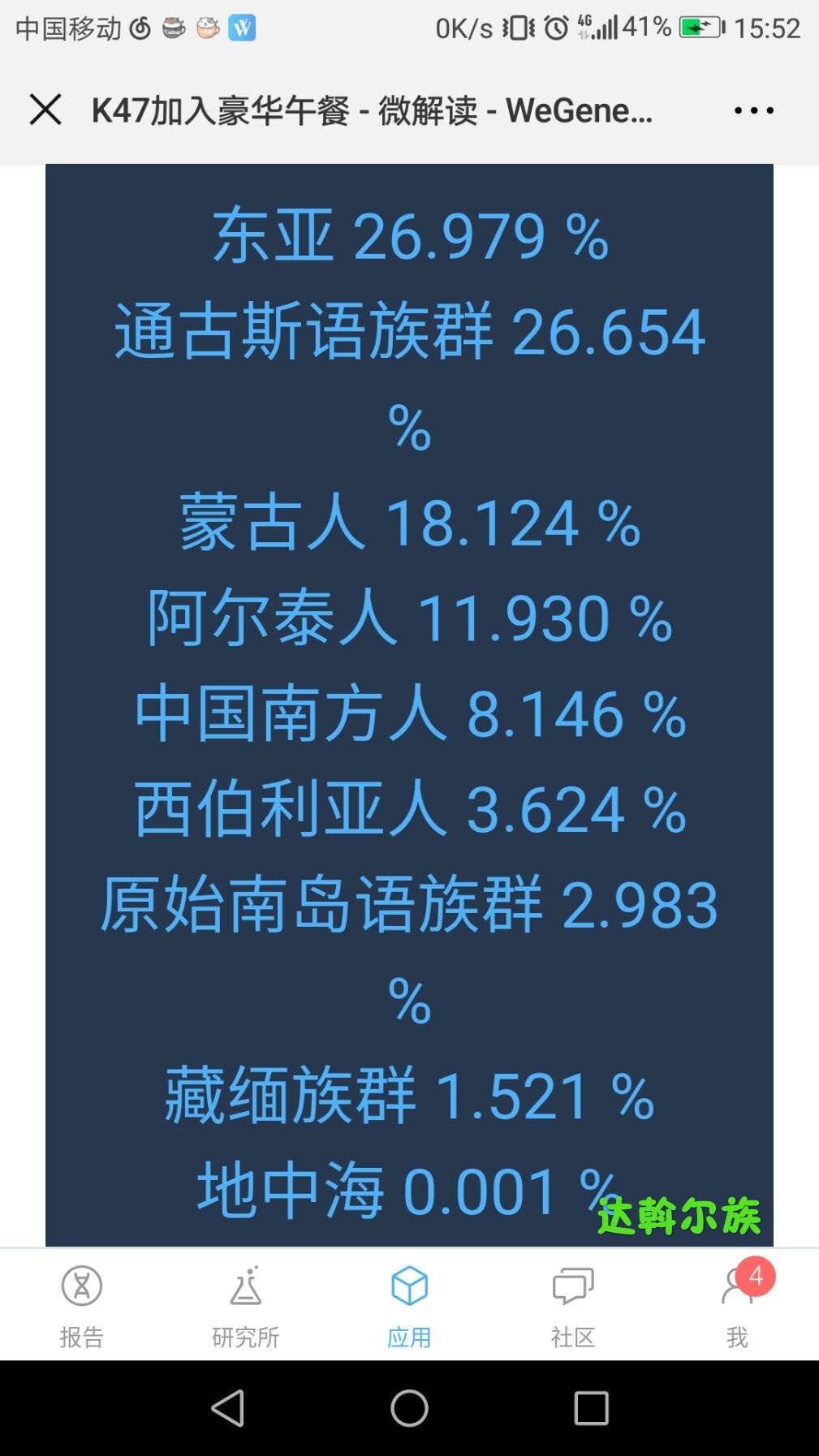
Task: Tap the system home button
Action: coord(409,1408)
